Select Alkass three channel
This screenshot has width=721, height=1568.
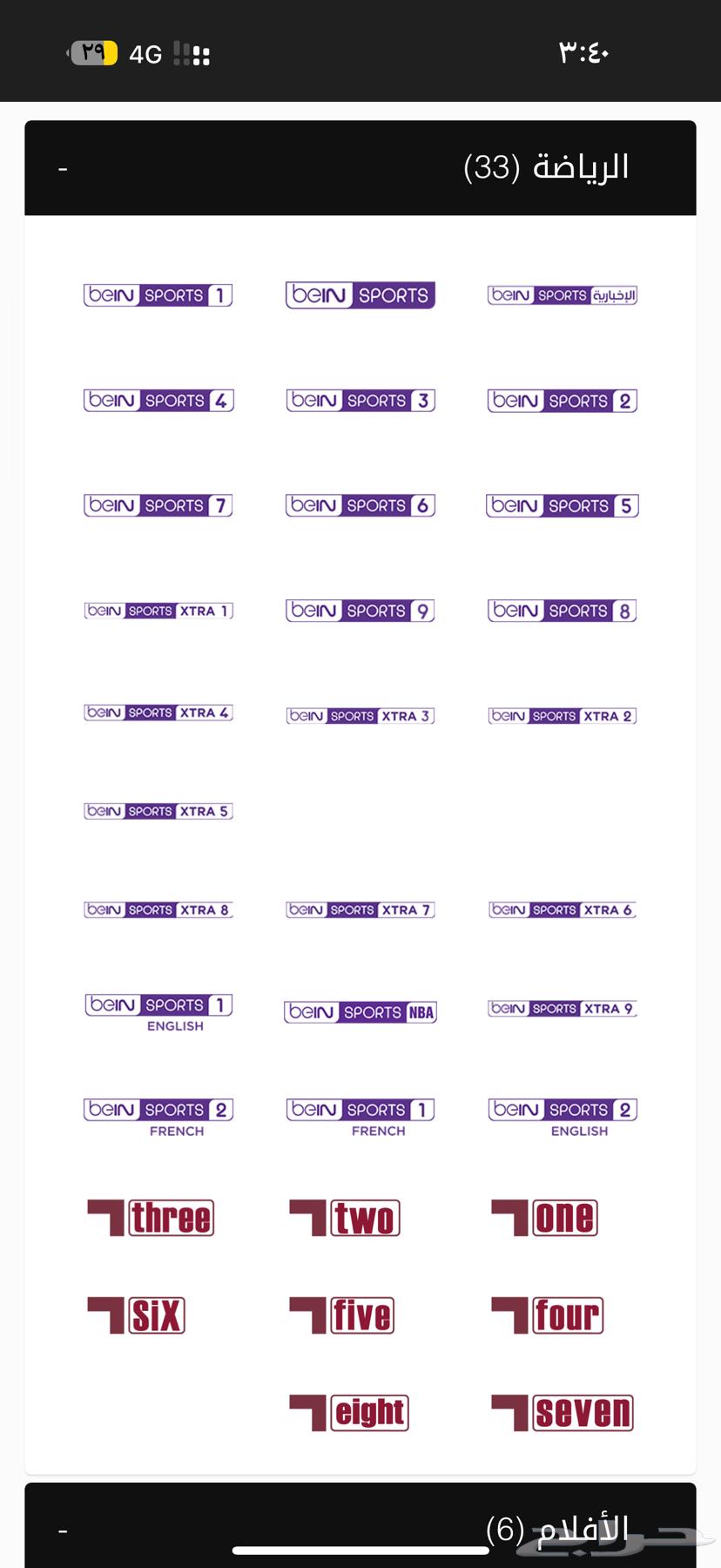point(151,1218)
